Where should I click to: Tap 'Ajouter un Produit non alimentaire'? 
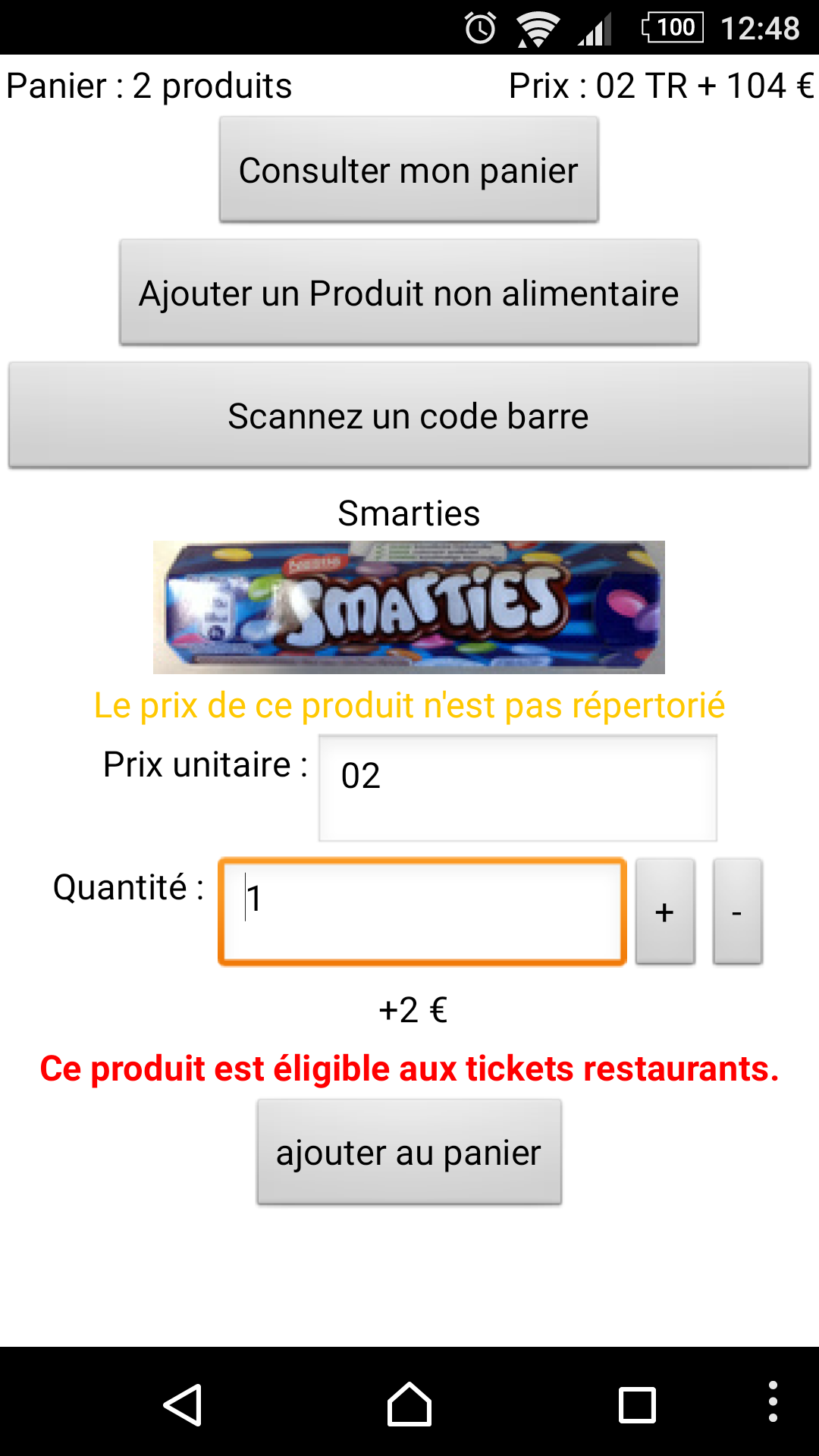tap(409, 293)
